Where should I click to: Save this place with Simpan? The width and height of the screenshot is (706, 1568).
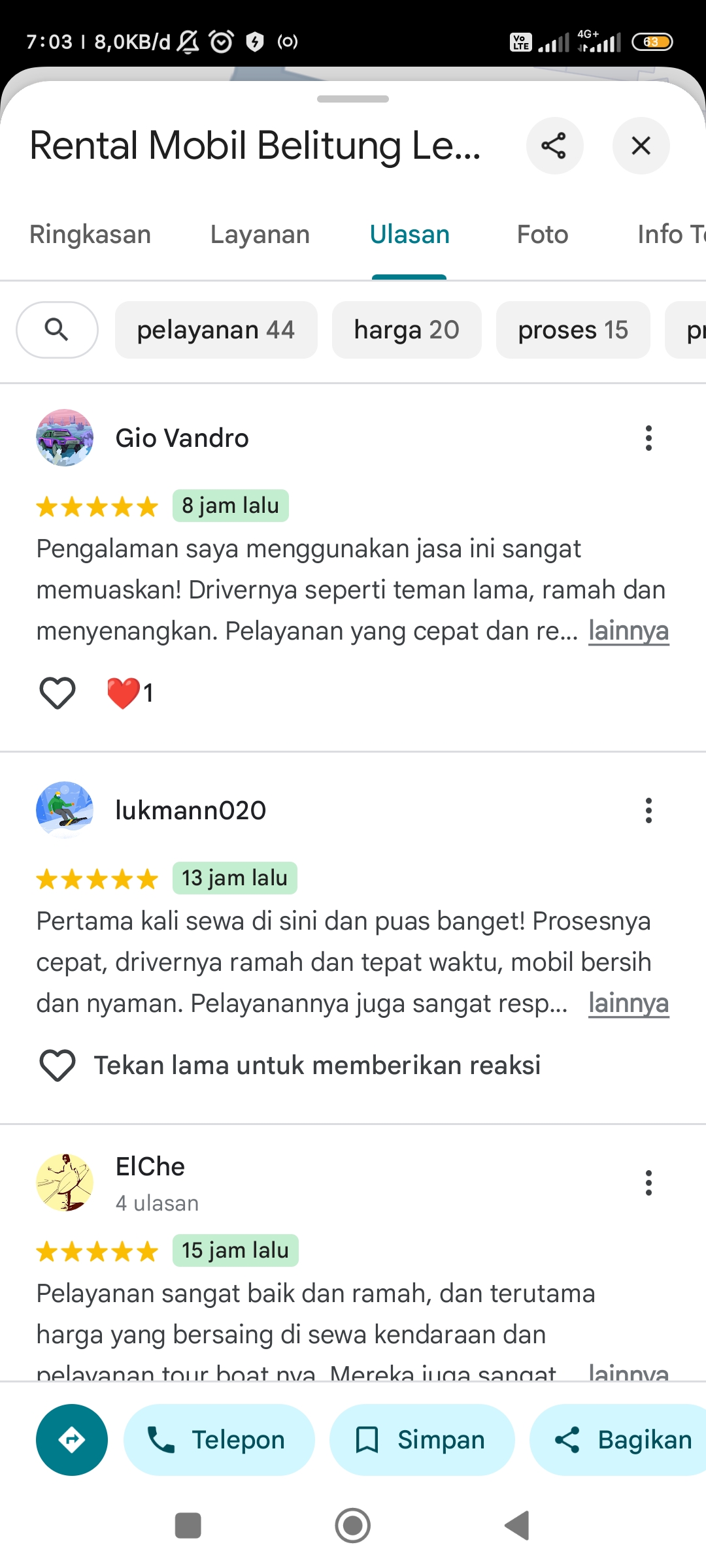coord(422,1440)
